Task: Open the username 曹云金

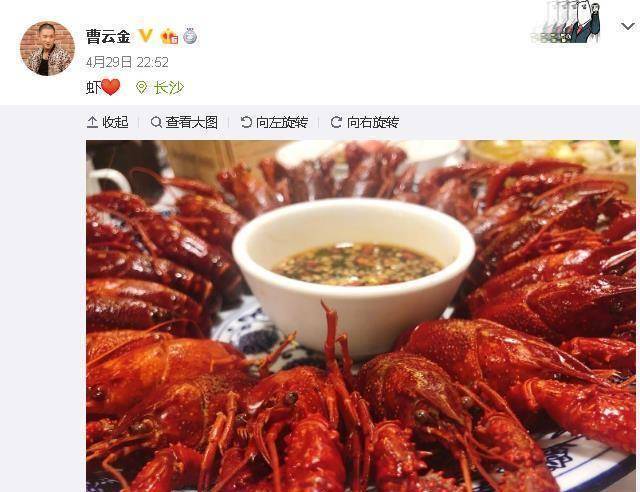Action: (x=107, y=36)
